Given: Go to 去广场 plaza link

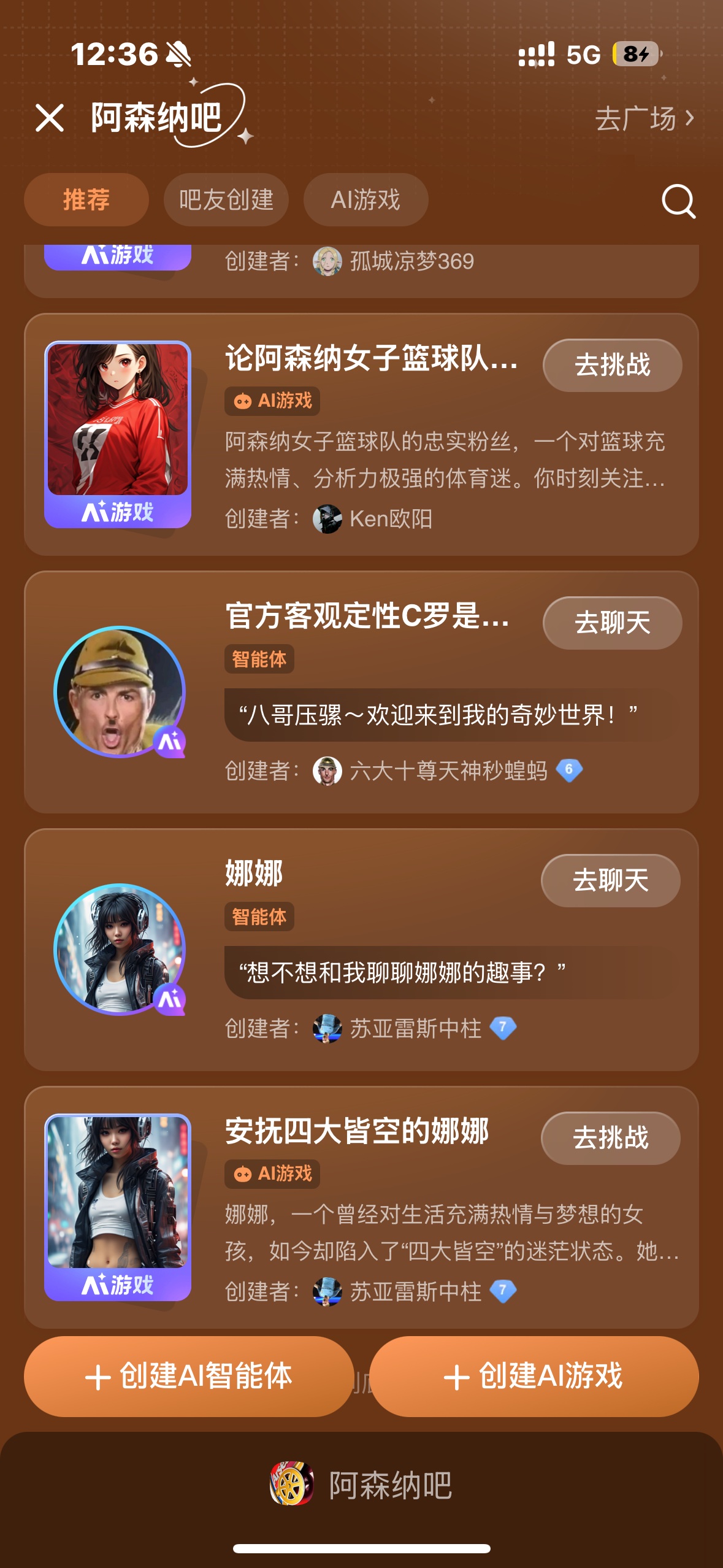Looking at the screenshot, I should [x=644, y=118].
